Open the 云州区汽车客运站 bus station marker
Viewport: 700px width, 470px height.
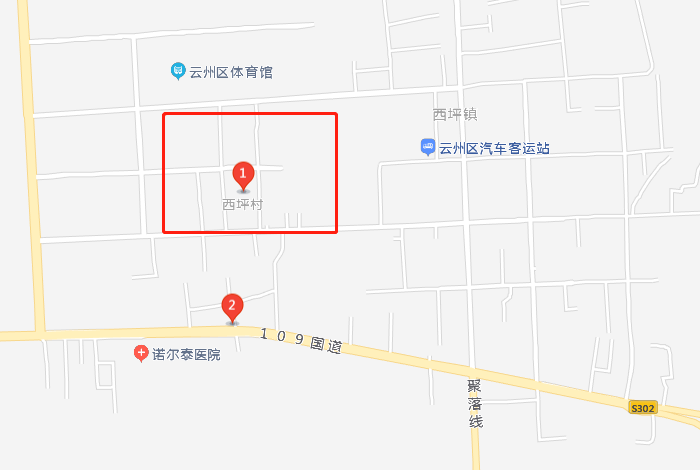pyautogui.click(x=428, y=147)
